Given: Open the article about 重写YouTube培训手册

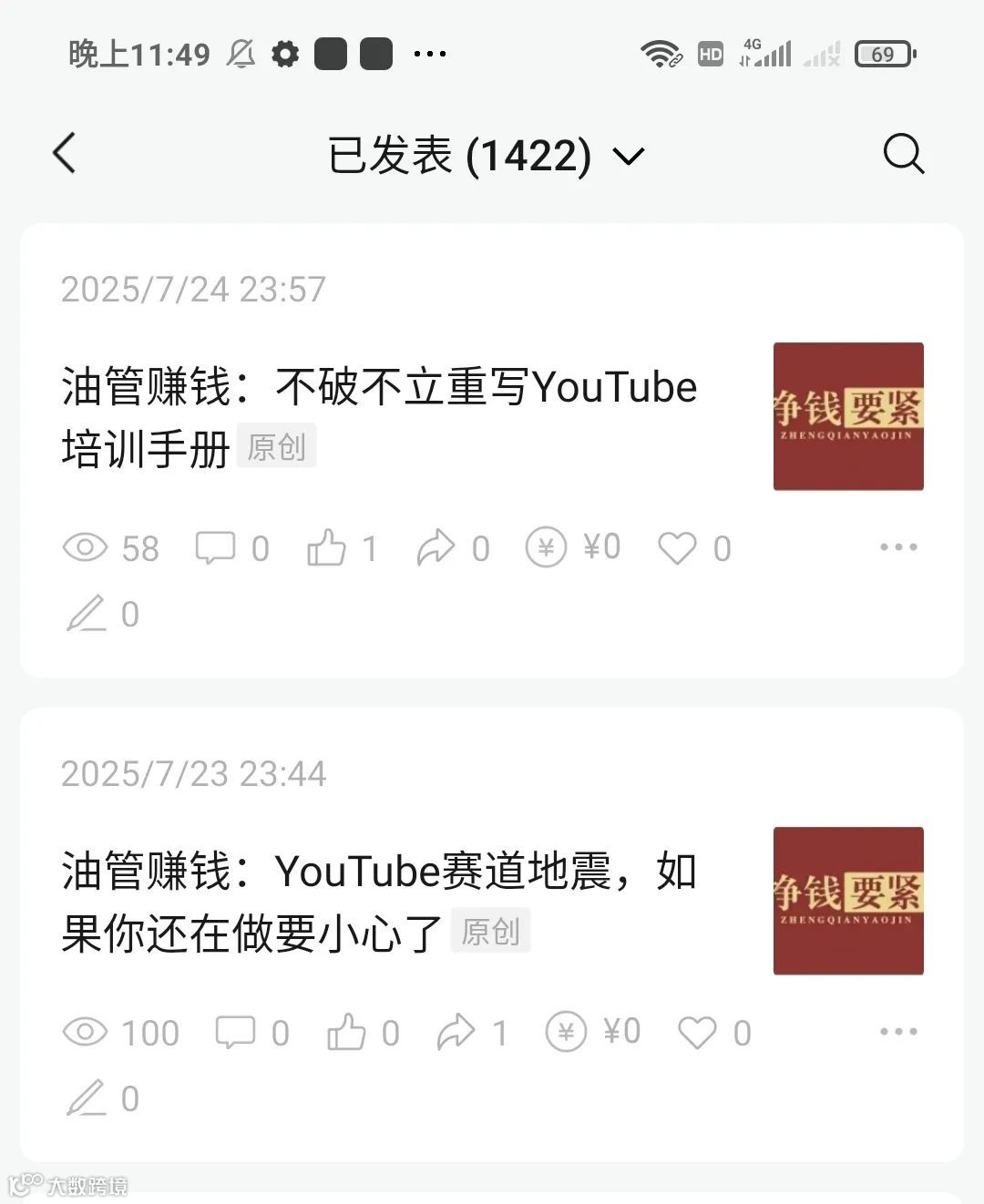Looking at the screenshot, I should tap(379, 417).
